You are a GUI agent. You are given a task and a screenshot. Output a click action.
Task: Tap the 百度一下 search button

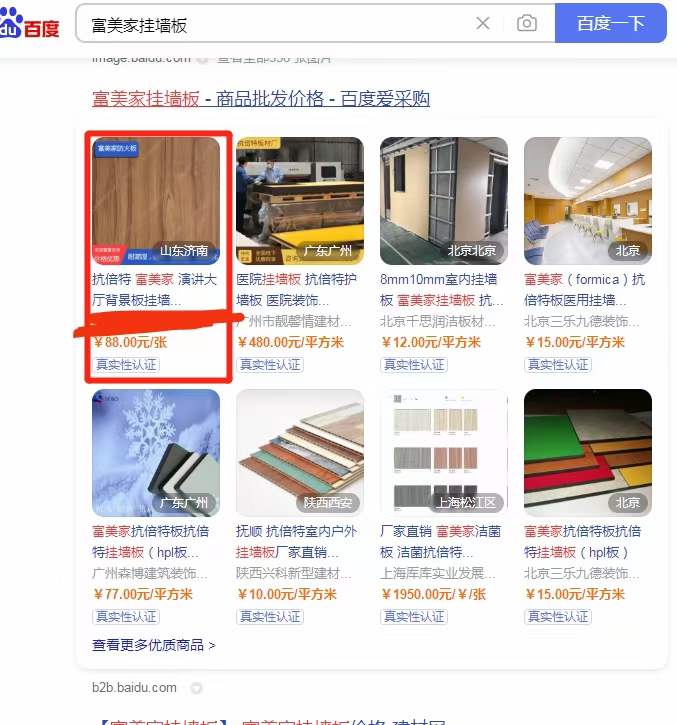[x=611, y=23]
